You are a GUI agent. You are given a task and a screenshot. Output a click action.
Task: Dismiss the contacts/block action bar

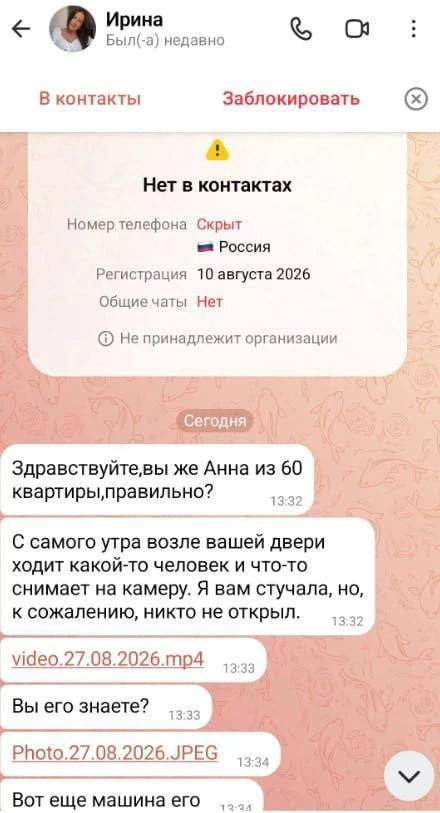point(416,99)
